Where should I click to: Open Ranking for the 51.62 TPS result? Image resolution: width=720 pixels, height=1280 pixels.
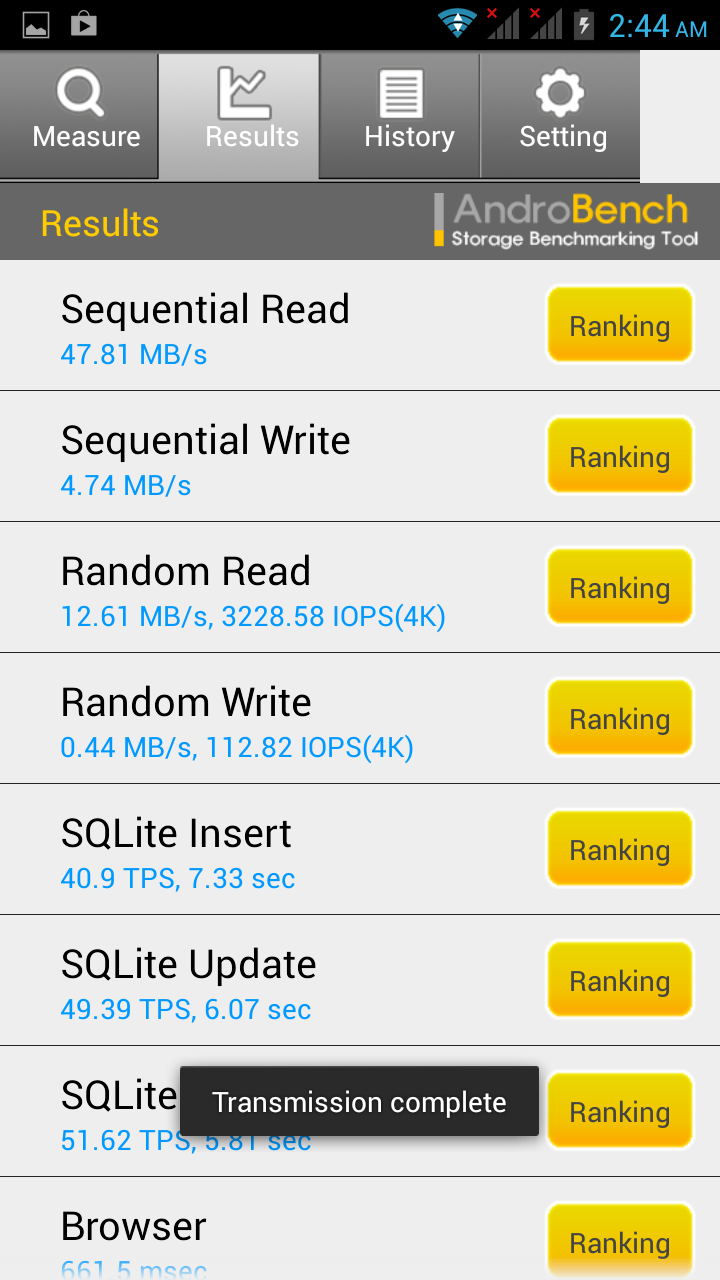(x=620, y=1111)
